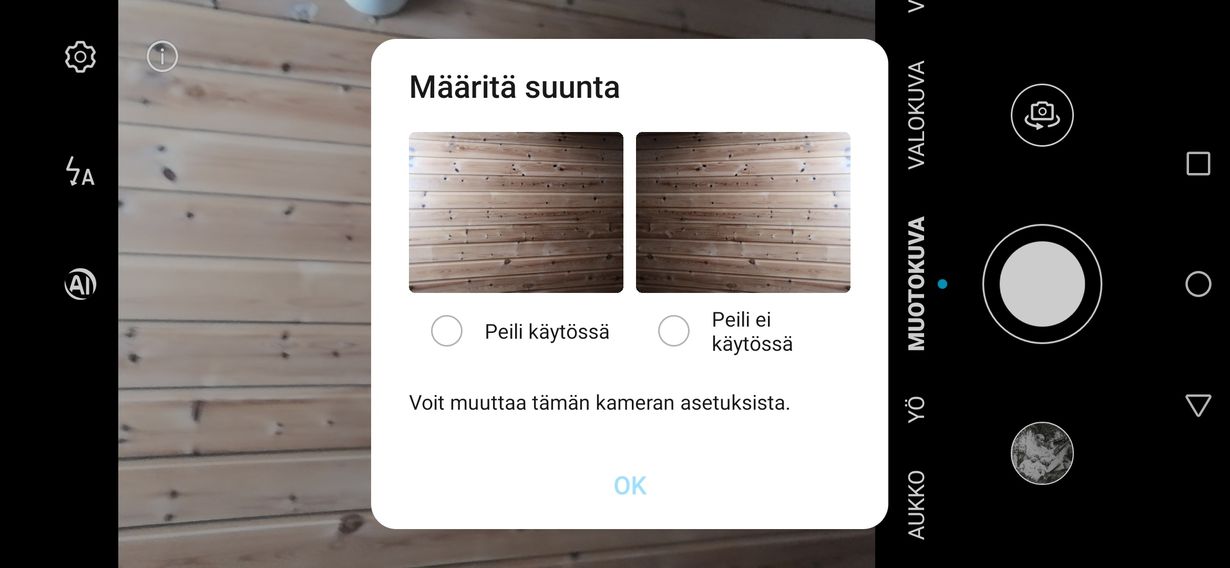Switch between front and rear camera
The image size is (1230, 568).
(x=1042, y=115)
